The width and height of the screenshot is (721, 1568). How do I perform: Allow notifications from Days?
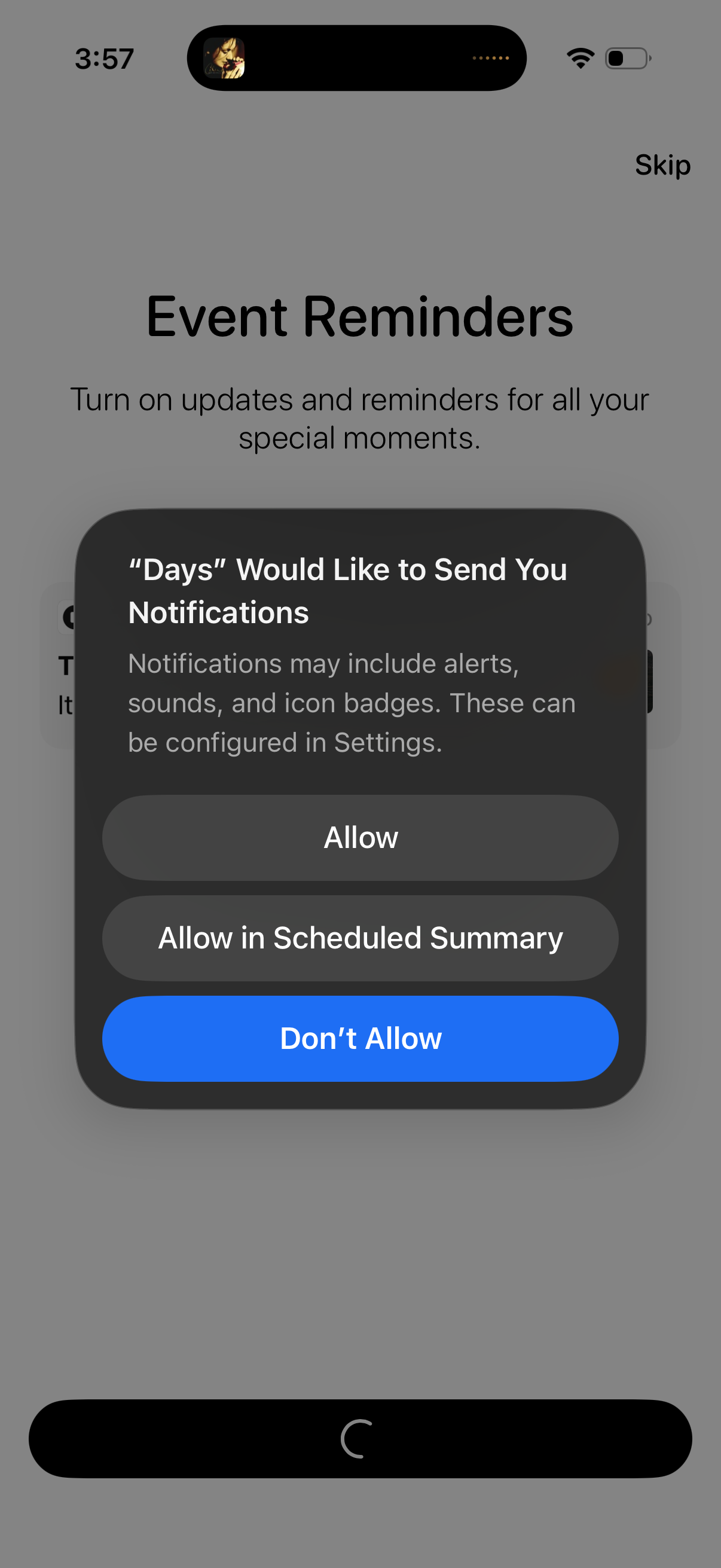[360, 838]
